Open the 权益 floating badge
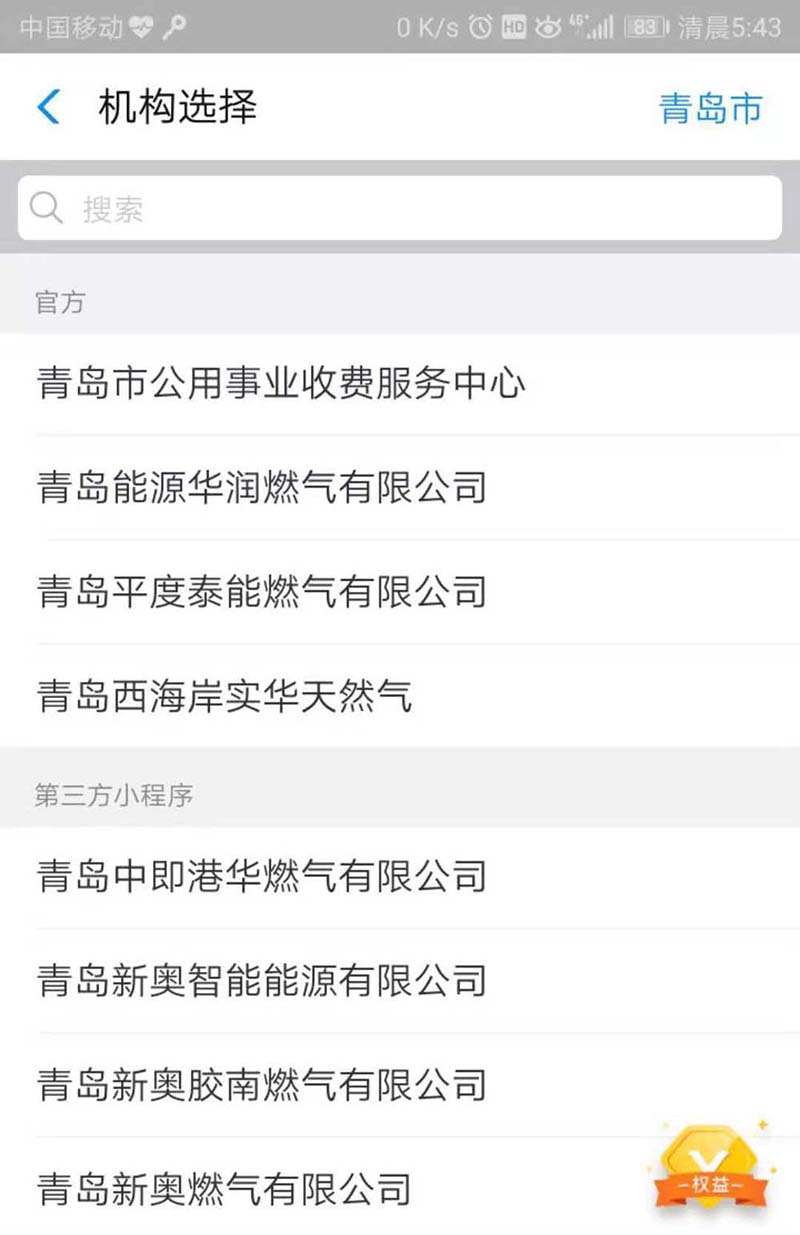This screenshot has width=800, height=1235. 712,1165
